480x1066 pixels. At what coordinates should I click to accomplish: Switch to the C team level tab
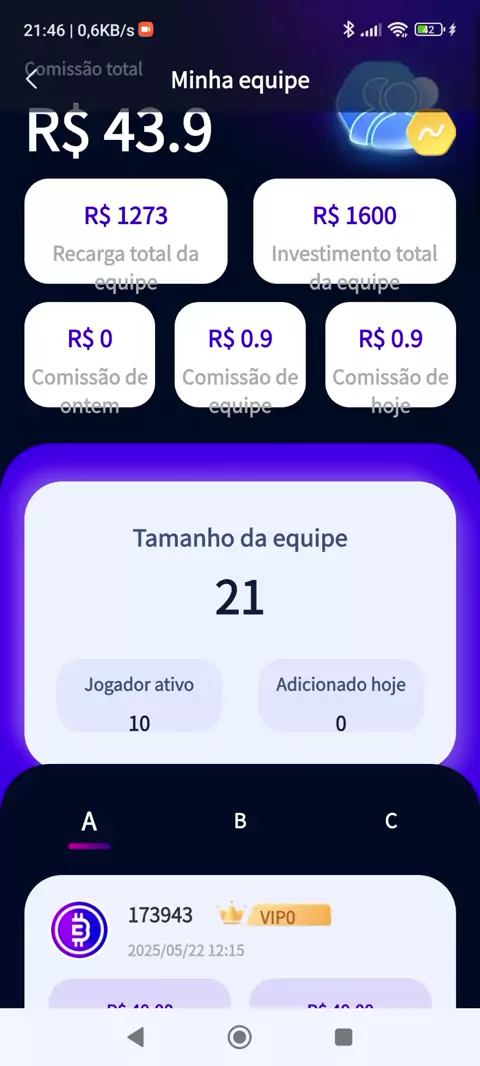391,821
